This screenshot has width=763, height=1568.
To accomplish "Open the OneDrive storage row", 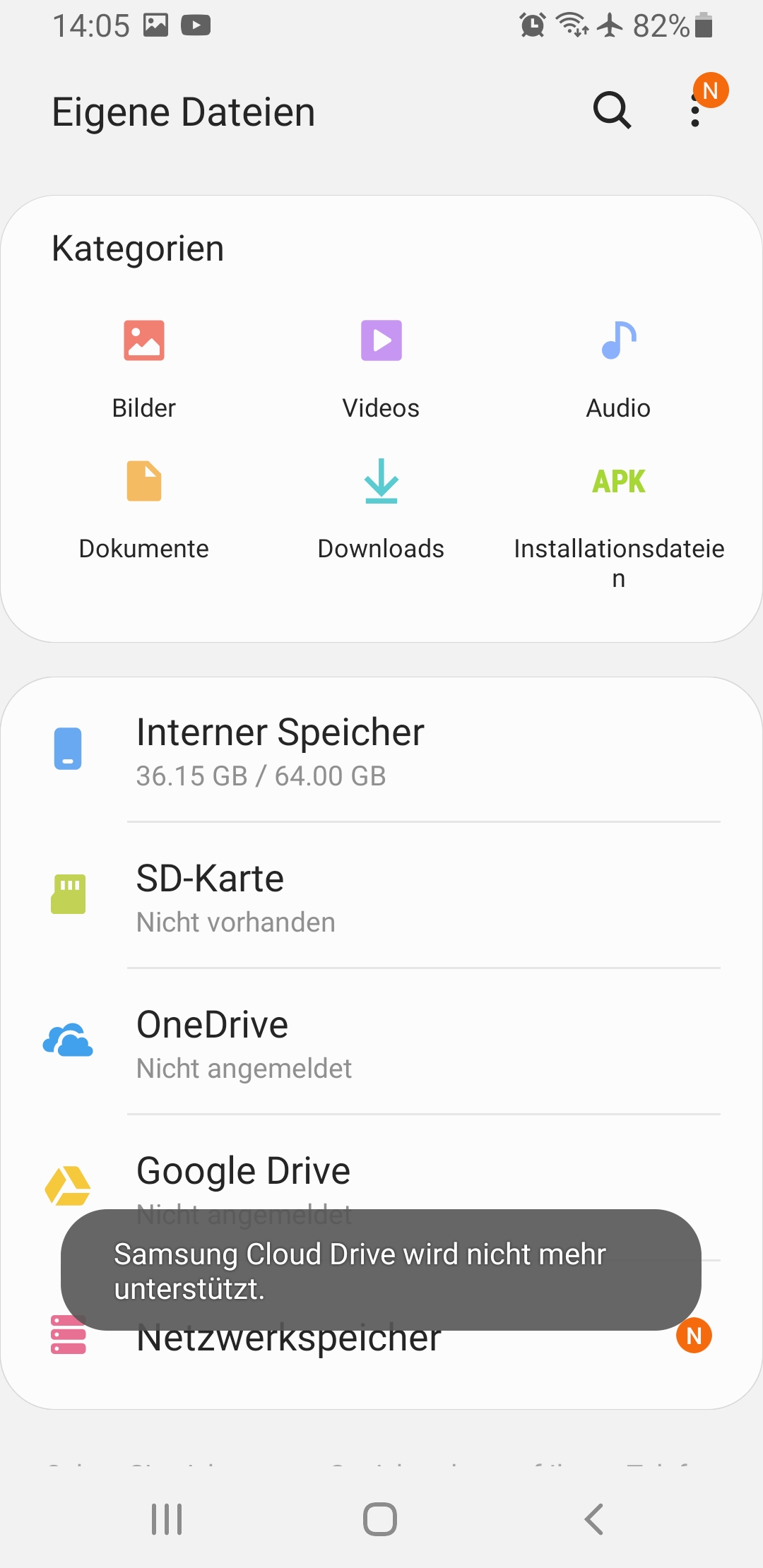I will [x=381, y=1042].
